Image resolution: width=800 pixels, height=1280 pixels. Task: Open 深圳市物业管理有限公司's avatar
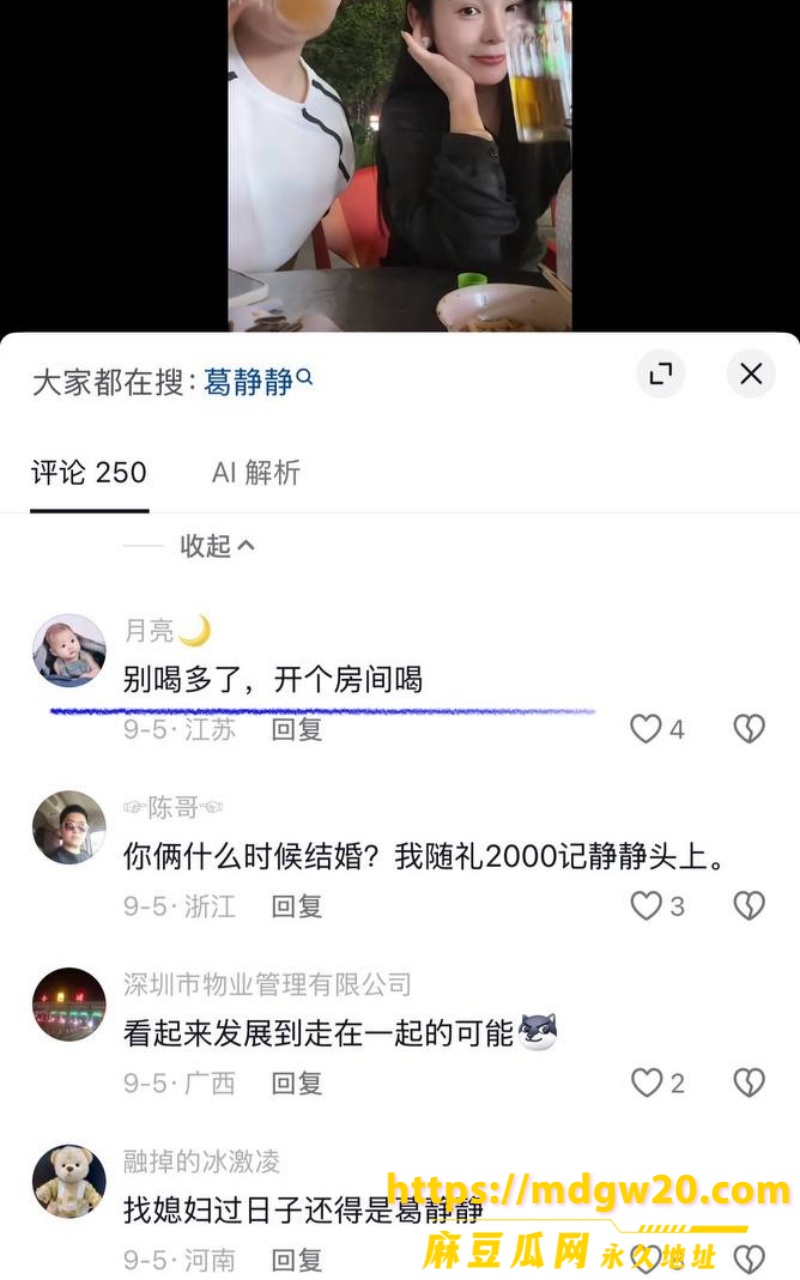point(69,1004)
